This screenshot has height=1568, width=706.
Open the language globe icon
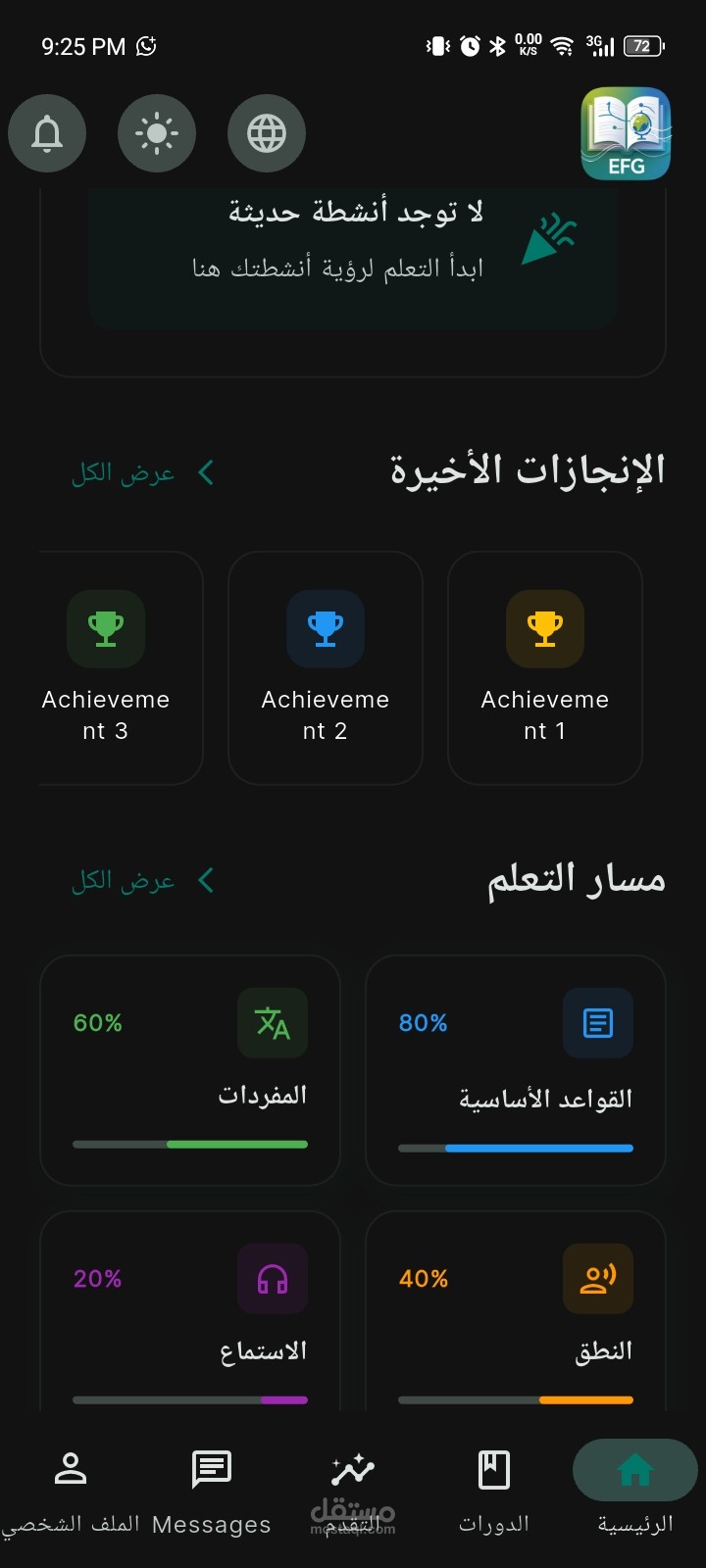coord(267,133)
